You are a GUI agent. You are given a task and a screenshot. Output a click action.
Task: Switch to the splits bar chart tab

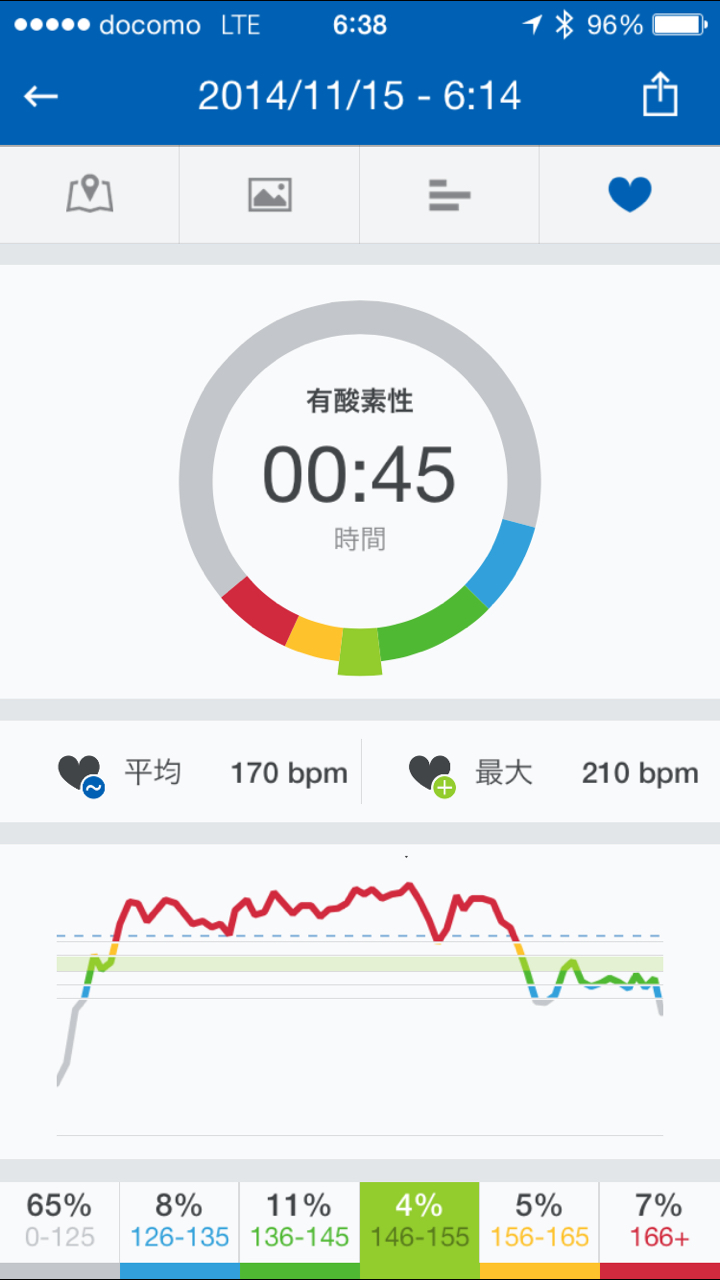click(x=449, y=194)
